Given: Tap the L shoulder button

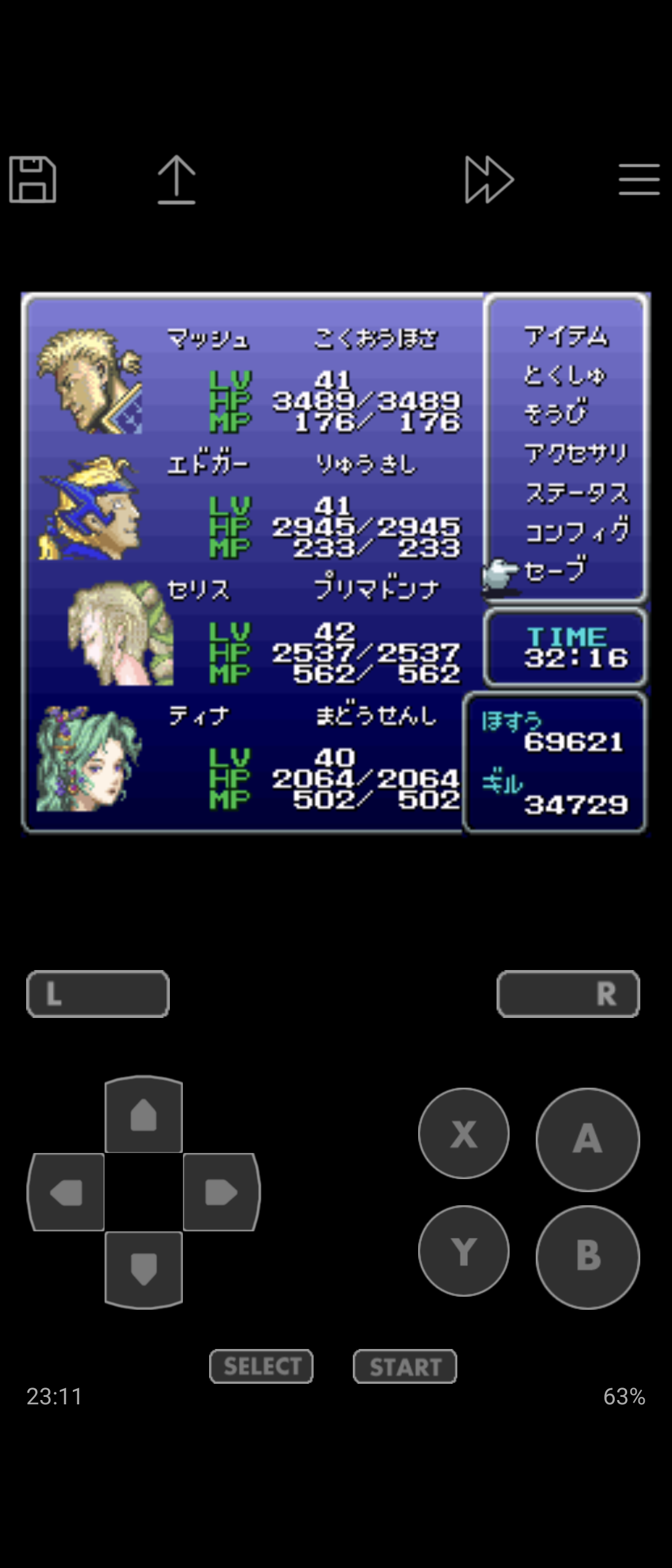Looking at the screenshot, I should click(98, 994).
